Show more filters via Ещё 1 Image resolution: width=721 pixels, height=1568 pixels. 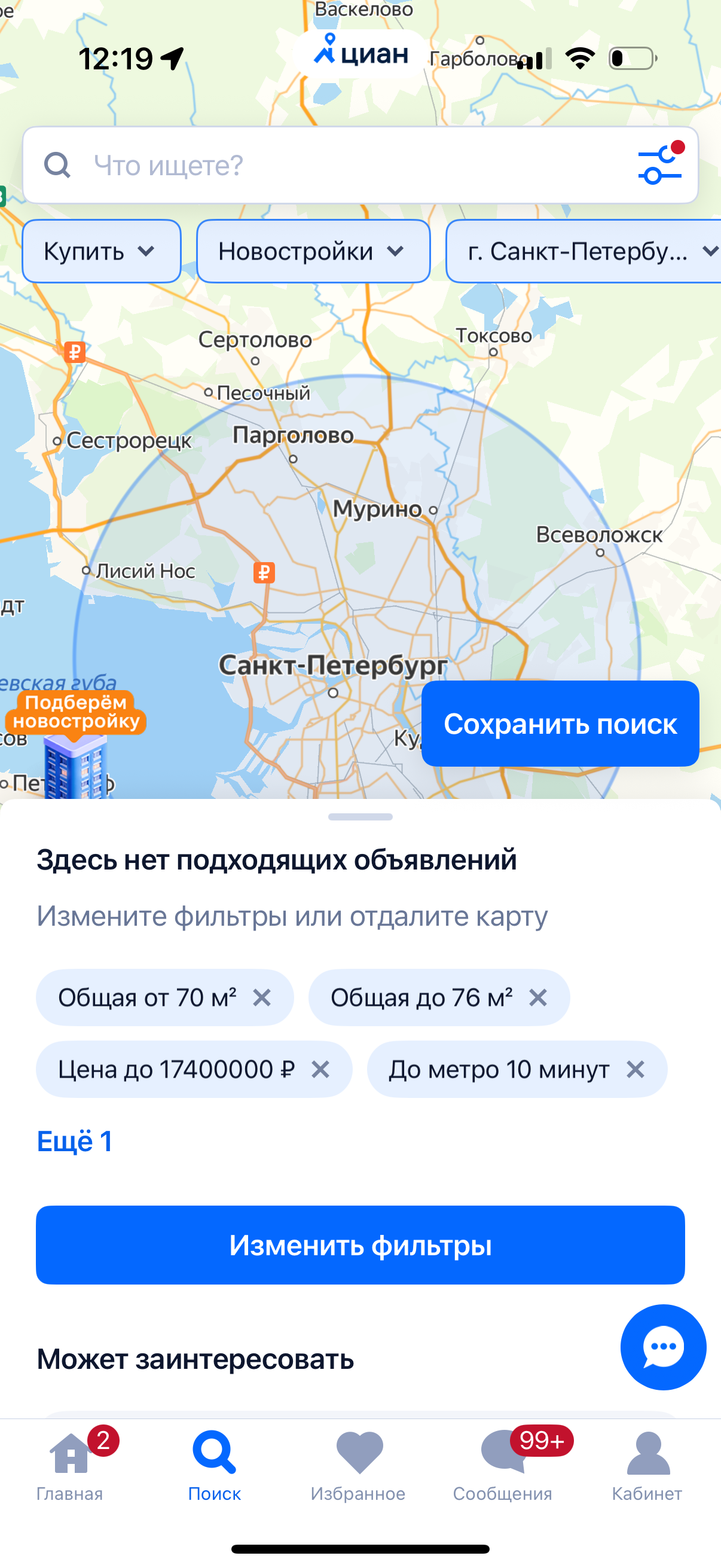(x=75, y=1141)
